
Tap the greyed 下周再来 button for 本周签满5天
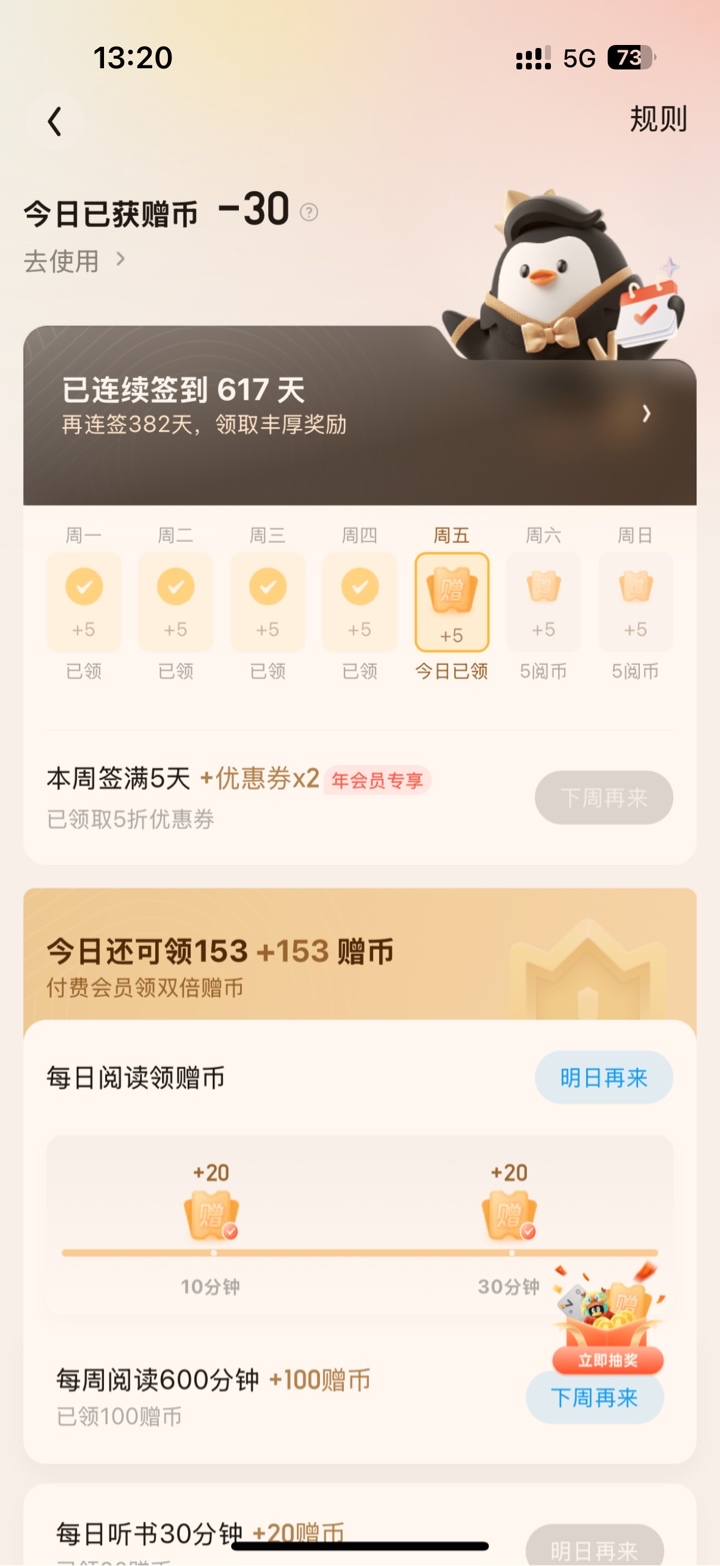603,797
